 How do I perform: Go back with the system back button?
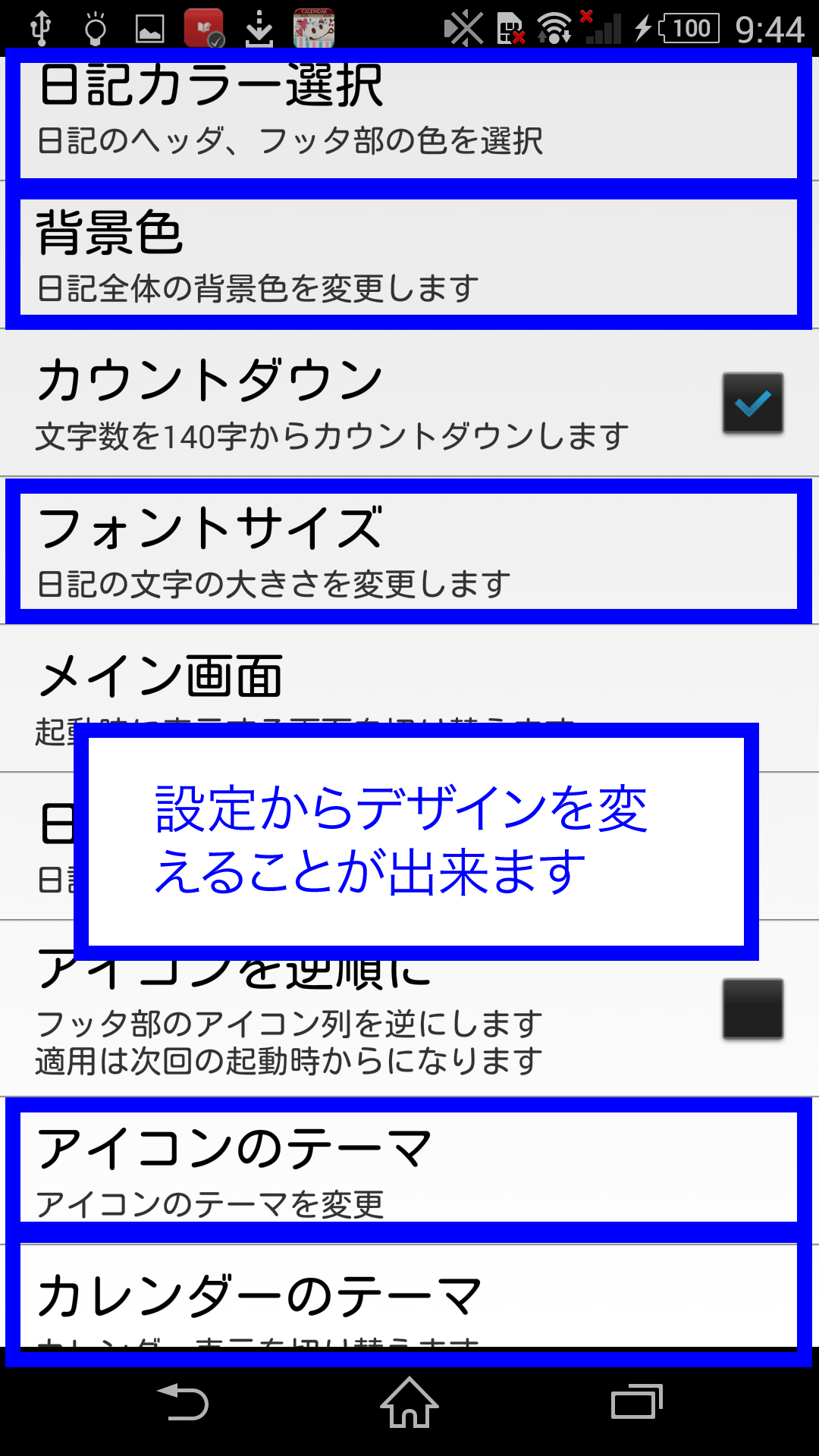coord(183,1402)
